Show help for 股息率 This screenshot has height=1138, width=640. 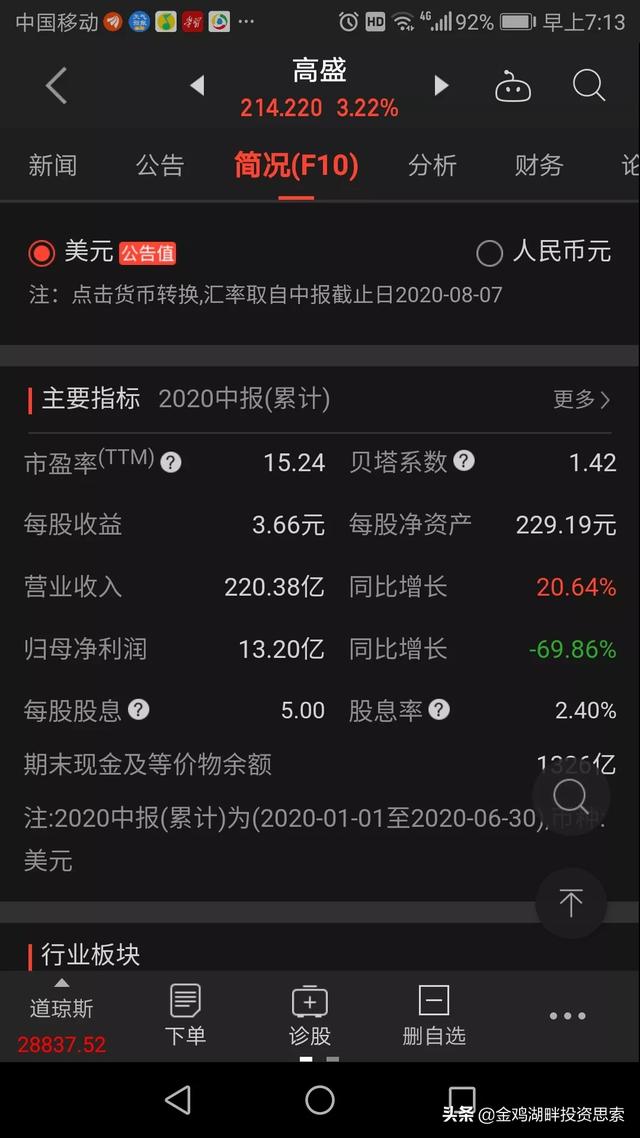click(439, 709)
